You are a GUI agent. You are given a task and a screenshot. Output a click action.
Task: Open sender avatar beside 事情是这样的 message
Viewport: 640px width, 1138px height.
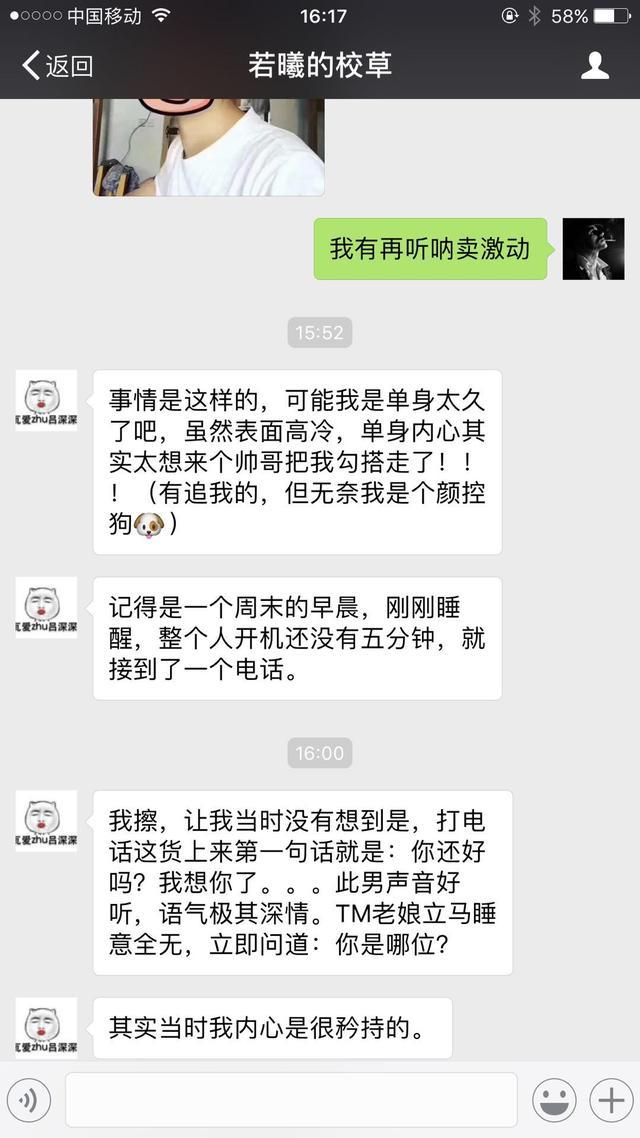46,400
